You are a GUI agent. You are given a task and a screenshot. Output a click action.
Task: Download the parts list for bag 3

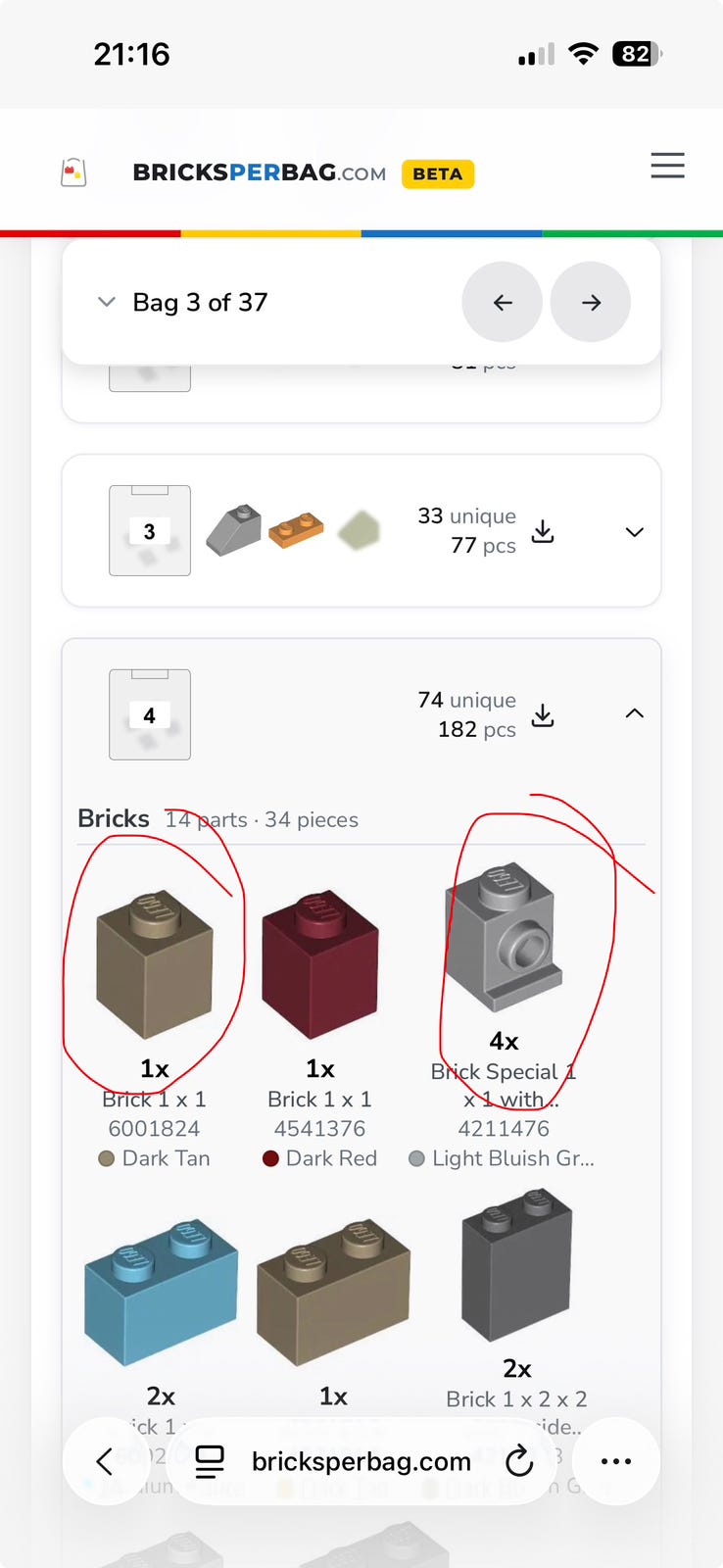tap(543, 531)
